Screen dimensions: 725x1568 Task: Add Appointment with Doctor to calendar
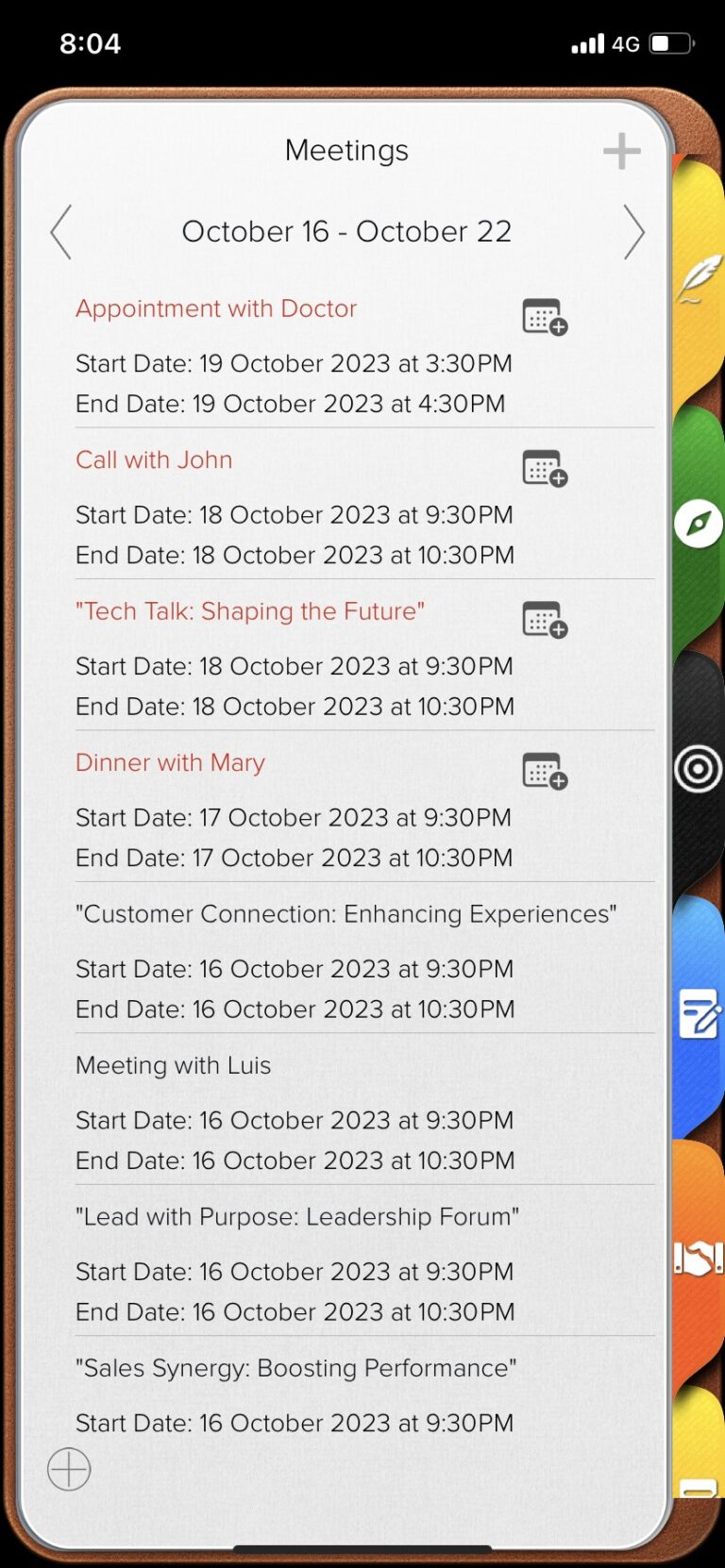coord(545,318)
